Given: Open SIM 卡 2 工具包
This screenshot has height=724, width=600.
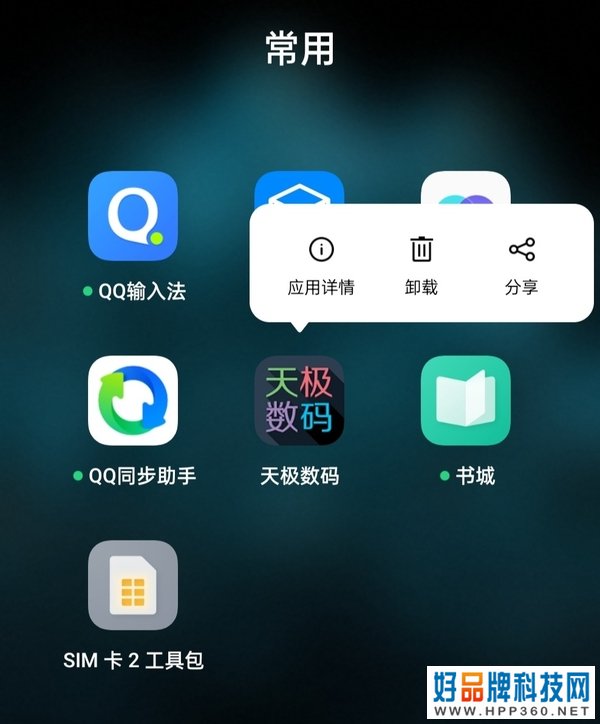Looking at the screenshot, I should [x=133, y=585].
